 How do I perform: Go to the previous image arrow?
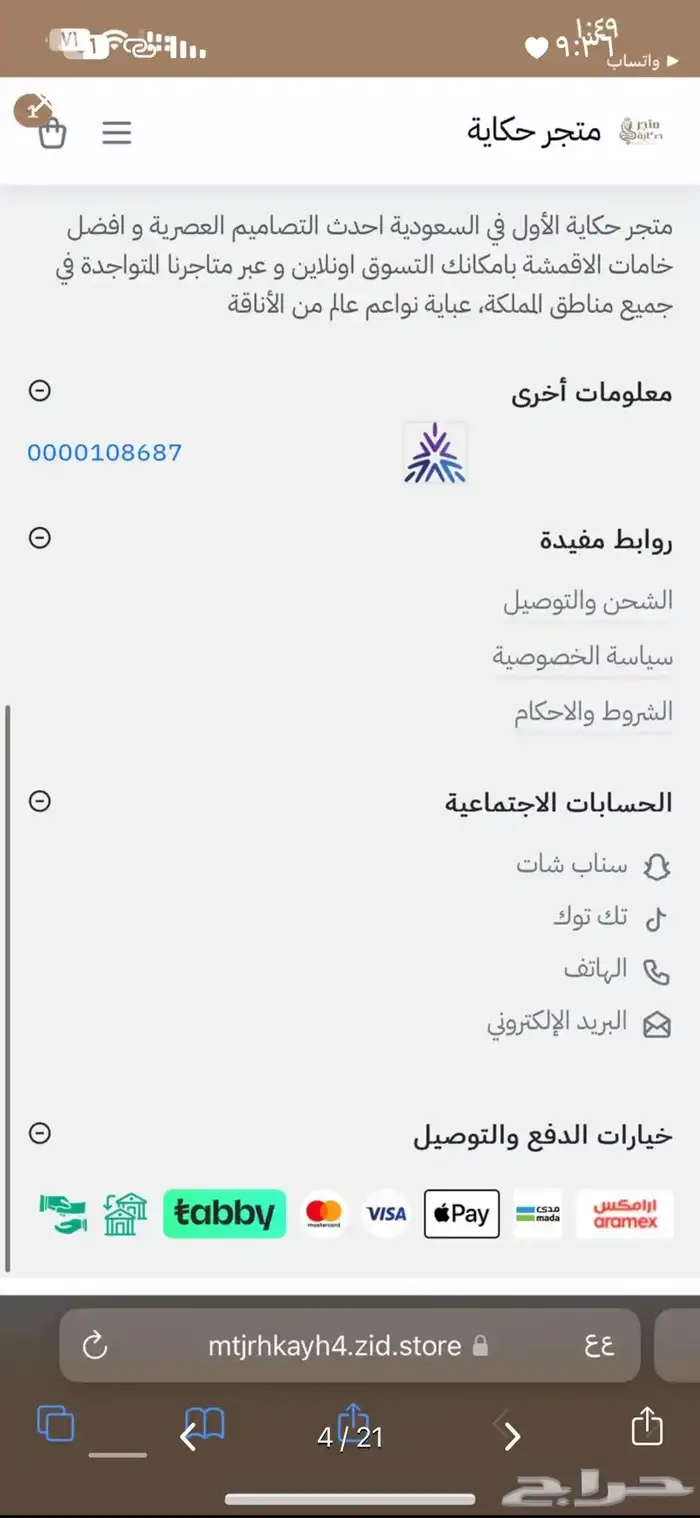click(x=188, y=1438)
